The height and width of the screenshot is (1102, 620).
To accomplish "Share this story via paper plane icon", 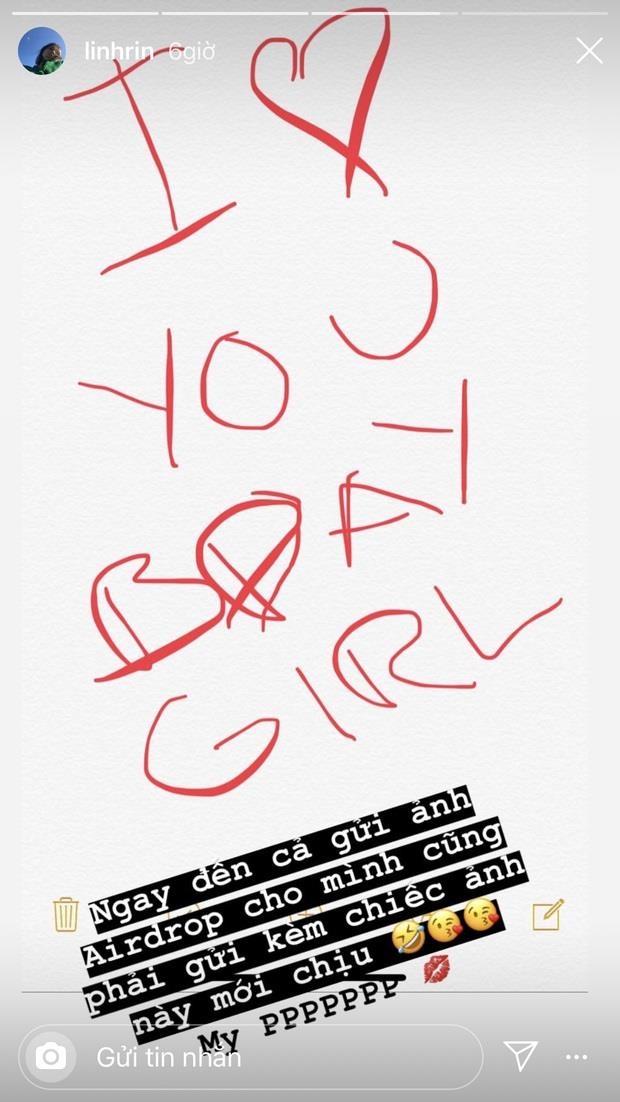I will [521, 1056].
